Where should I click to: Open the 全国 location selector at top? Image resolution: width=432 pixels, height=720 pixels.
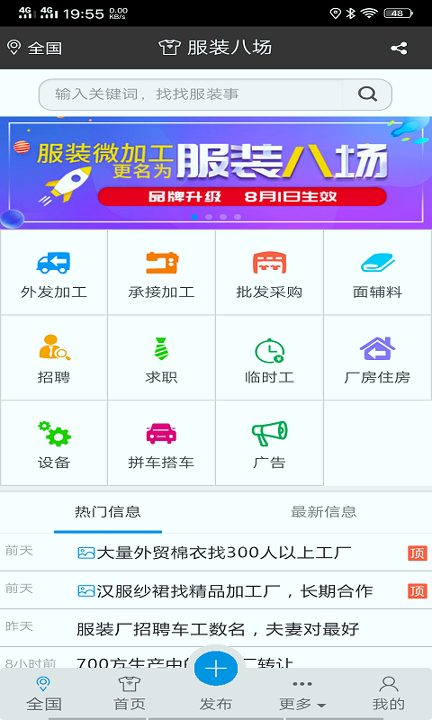coord(34,48)
